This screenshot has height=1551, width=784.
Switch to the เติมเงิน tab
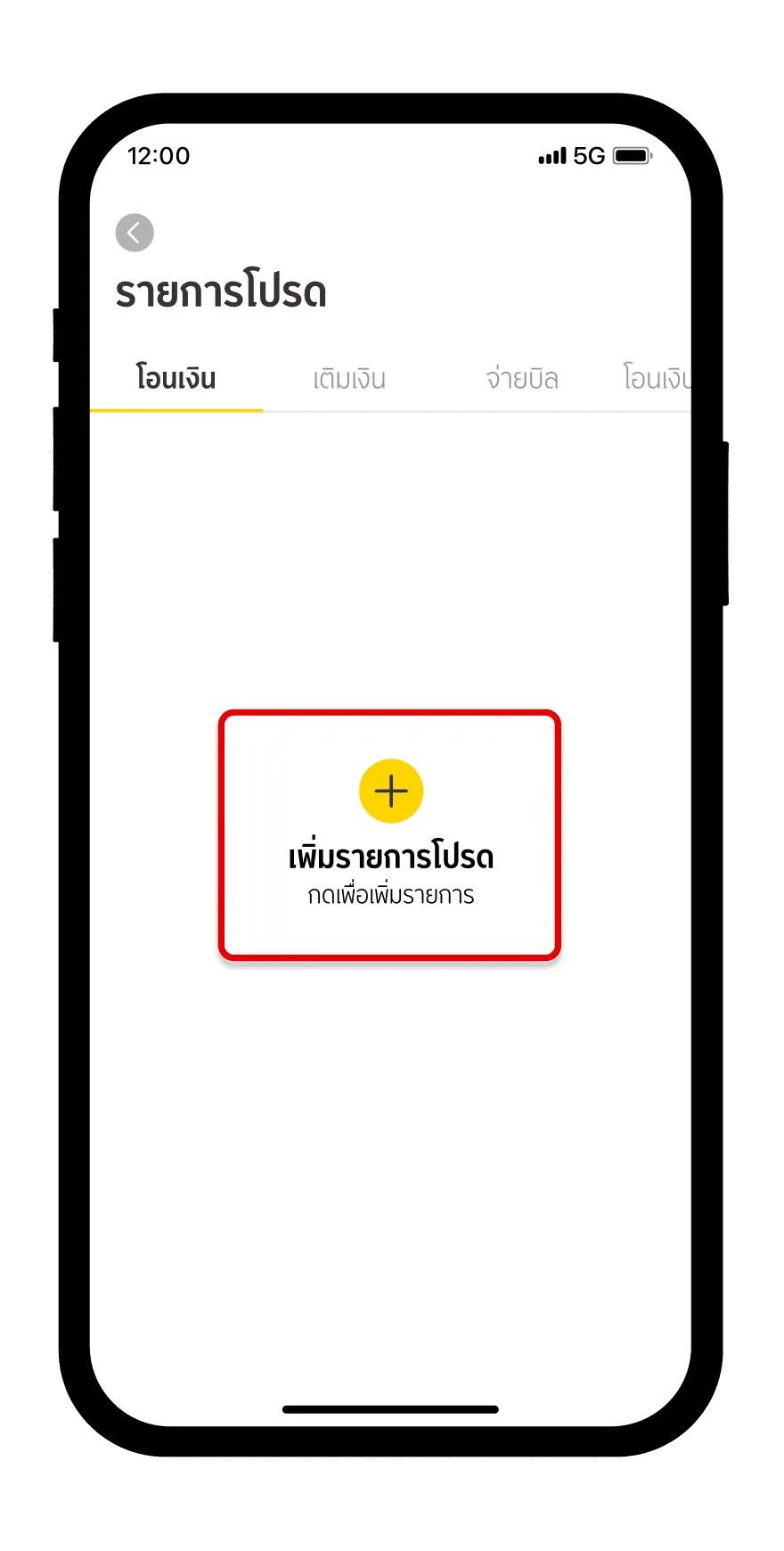coord(349,379)
